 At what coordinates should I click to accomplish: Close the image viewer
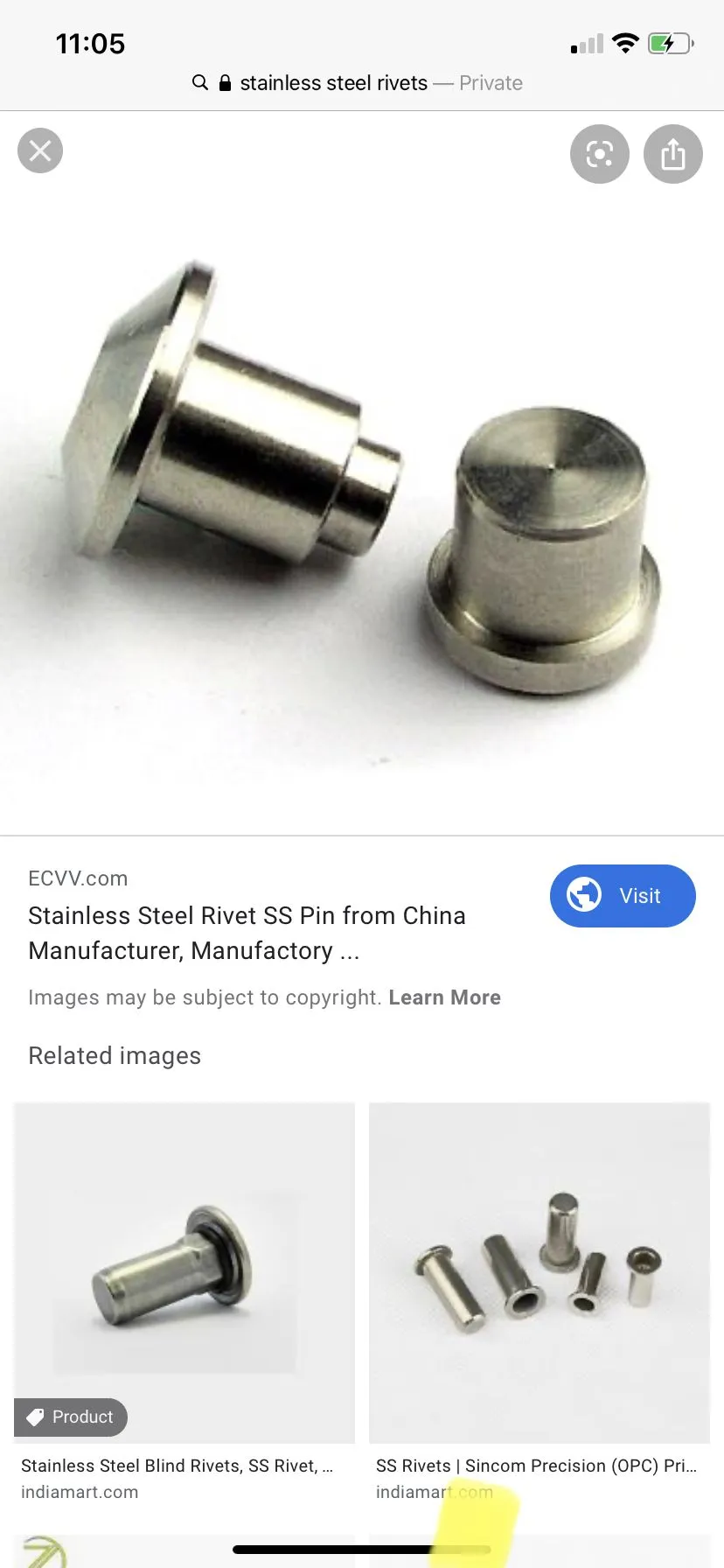(40, 150)
